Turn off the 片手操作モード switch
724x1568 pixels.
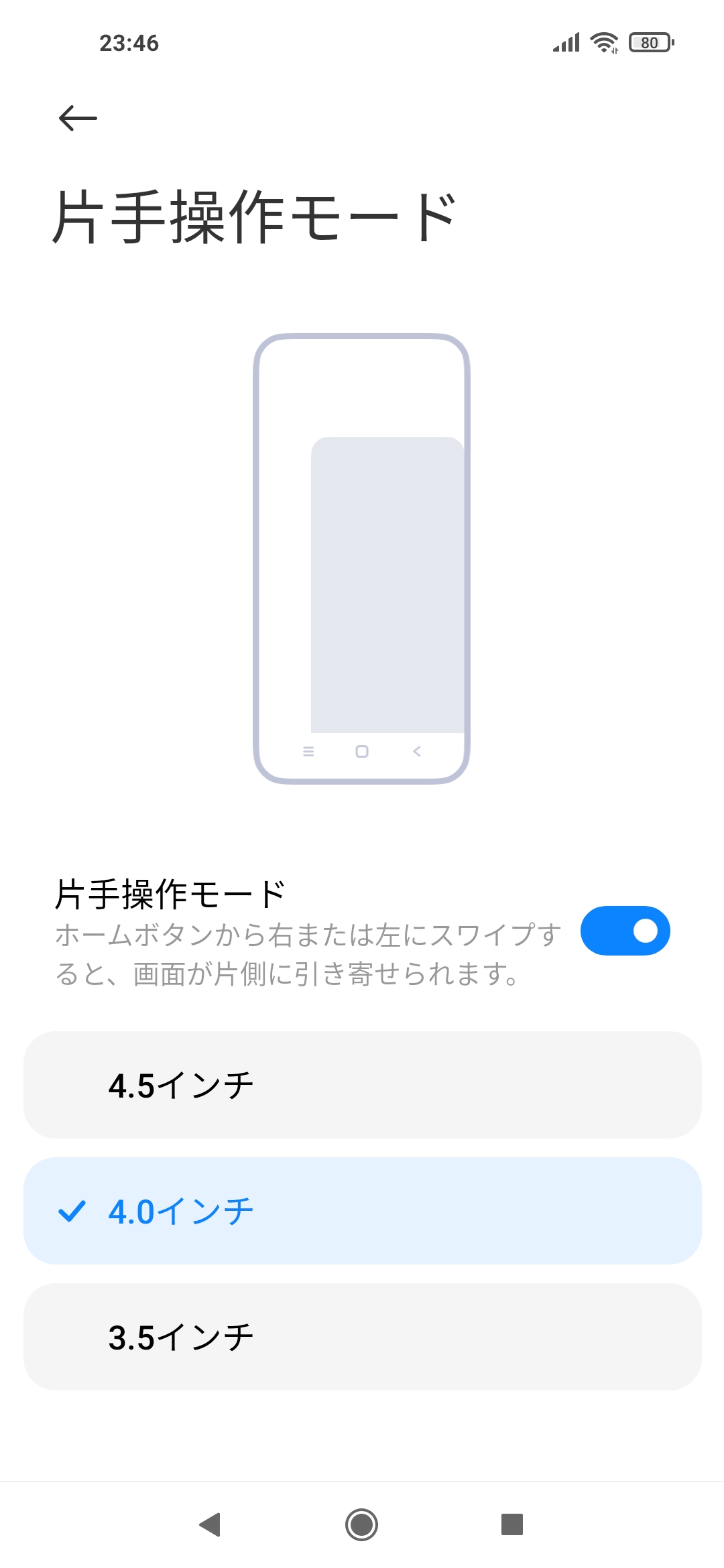pos(625,931)
